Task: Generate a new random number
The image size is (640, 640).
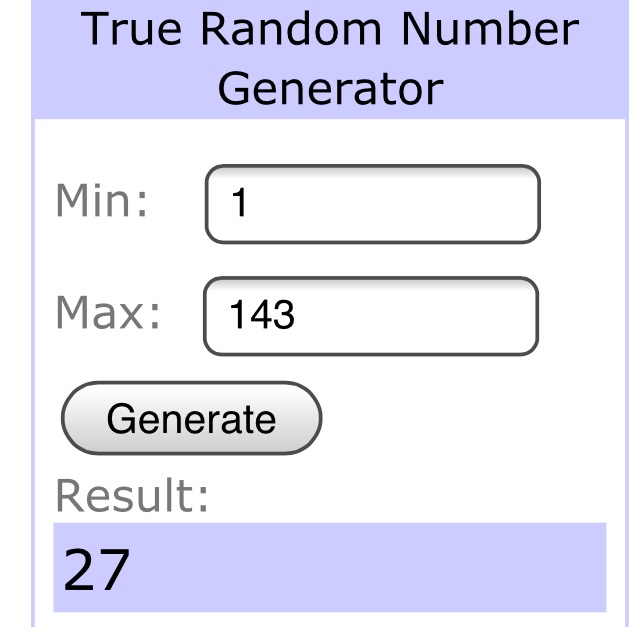Action: [x=191, y=418]
